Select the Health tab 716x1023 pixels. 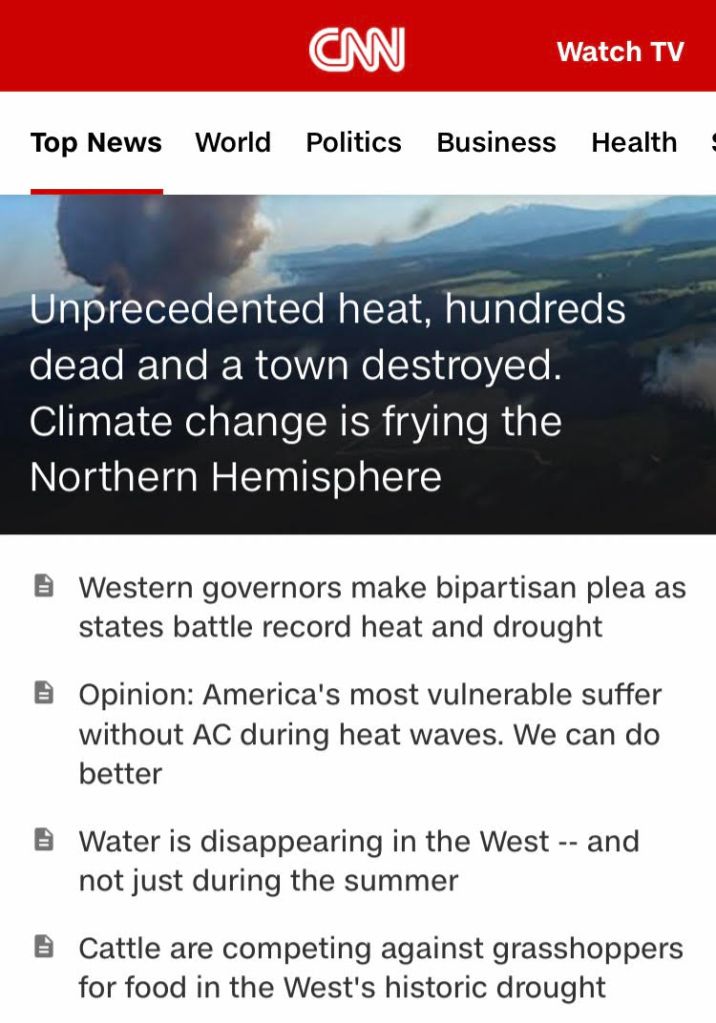[633, 142]
